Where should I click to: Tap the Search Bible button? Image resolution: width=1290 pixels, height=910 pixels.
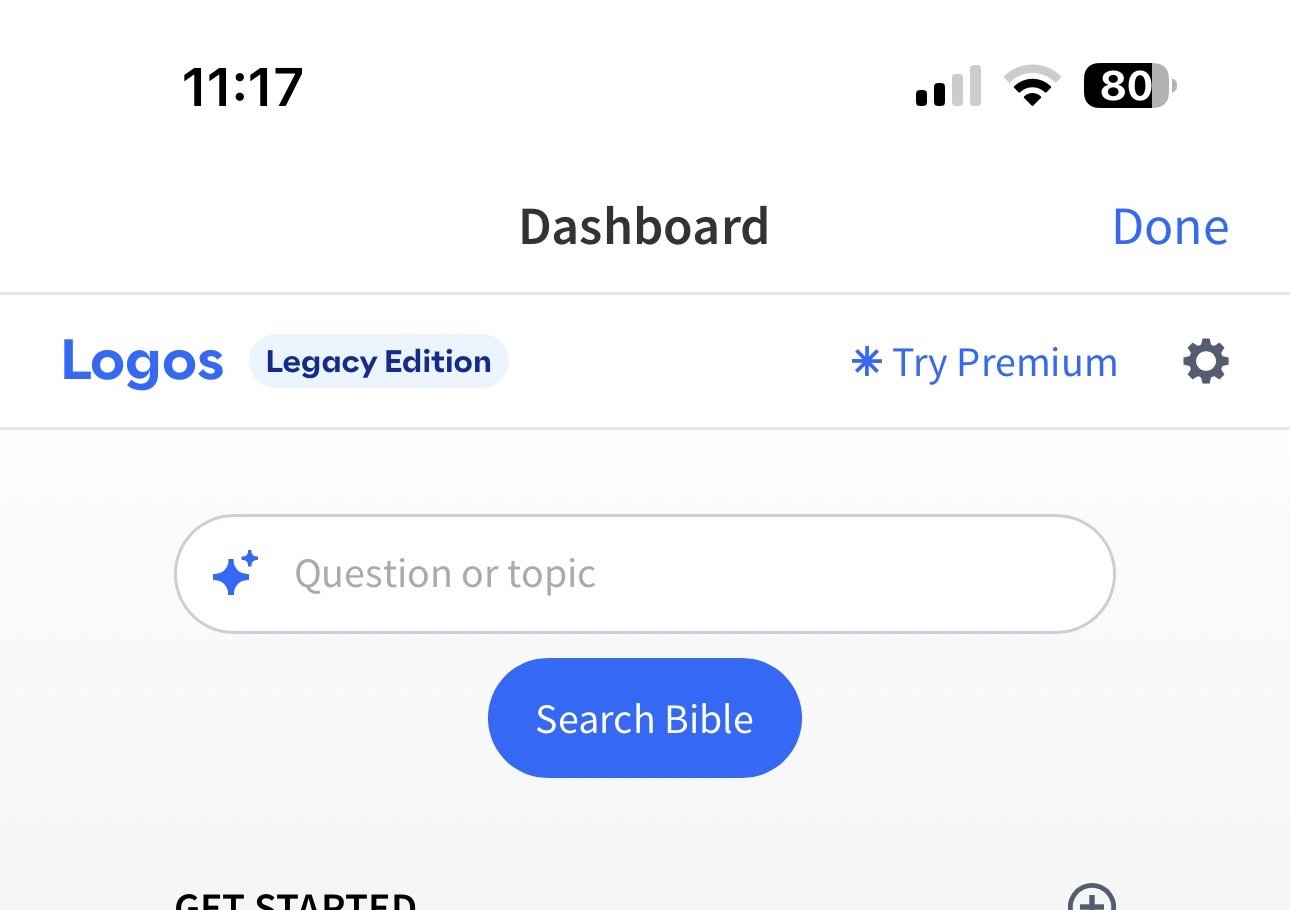tap(644, 718)
